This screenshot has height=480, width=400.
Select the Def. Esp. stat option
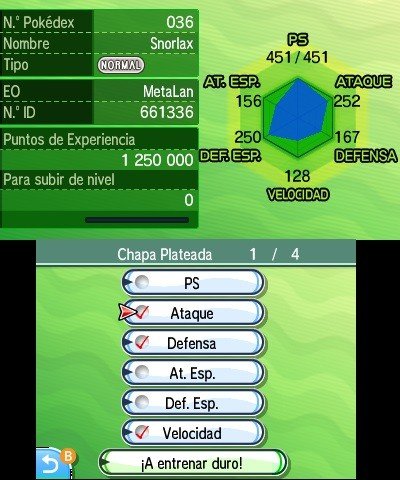coord(193,403)
